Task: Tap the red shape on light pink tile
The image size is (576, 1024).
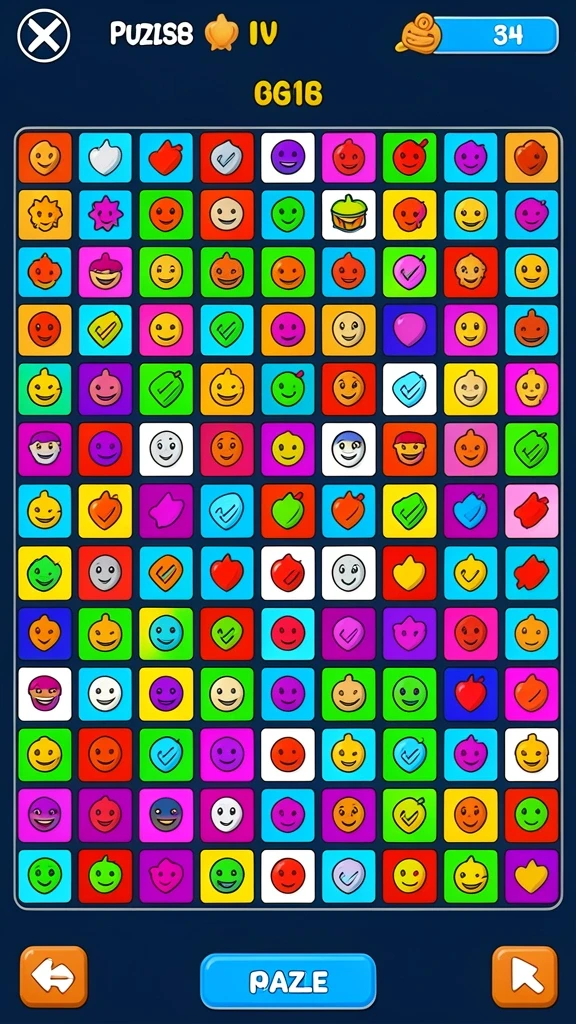Action: [531, 510]
